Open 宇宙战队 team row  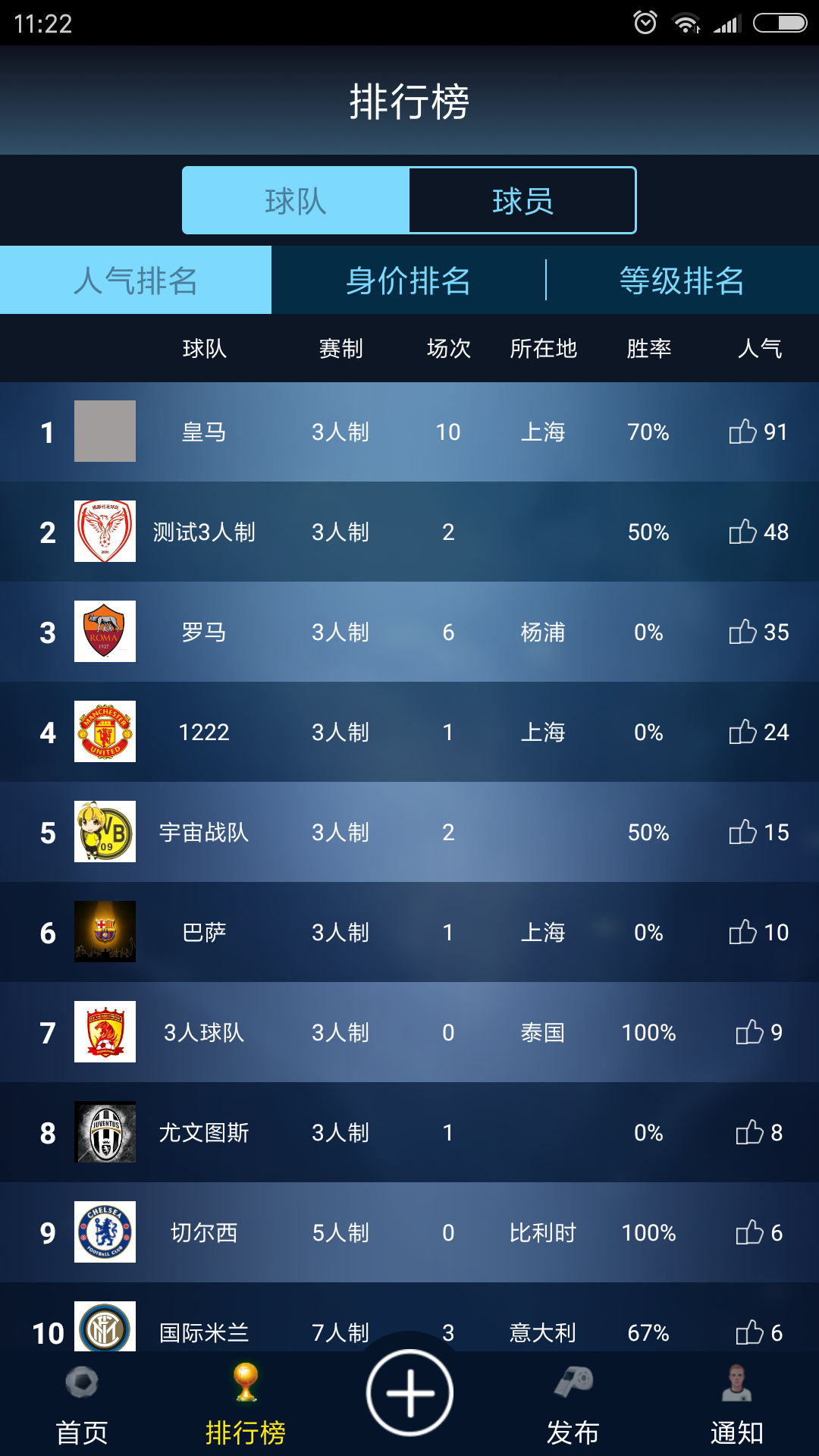tap(204, 833)
